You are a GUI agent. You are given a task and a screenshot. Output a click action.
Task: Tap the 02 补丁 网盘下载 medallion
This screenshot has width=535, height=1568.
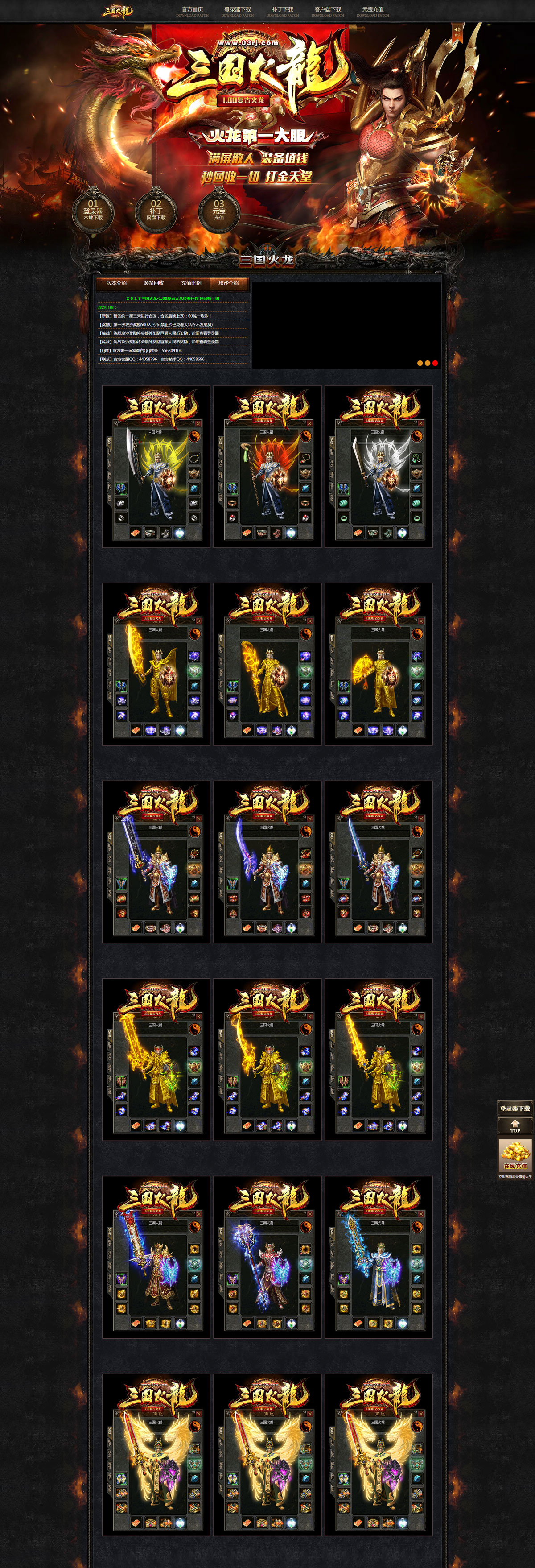point(156,211)
